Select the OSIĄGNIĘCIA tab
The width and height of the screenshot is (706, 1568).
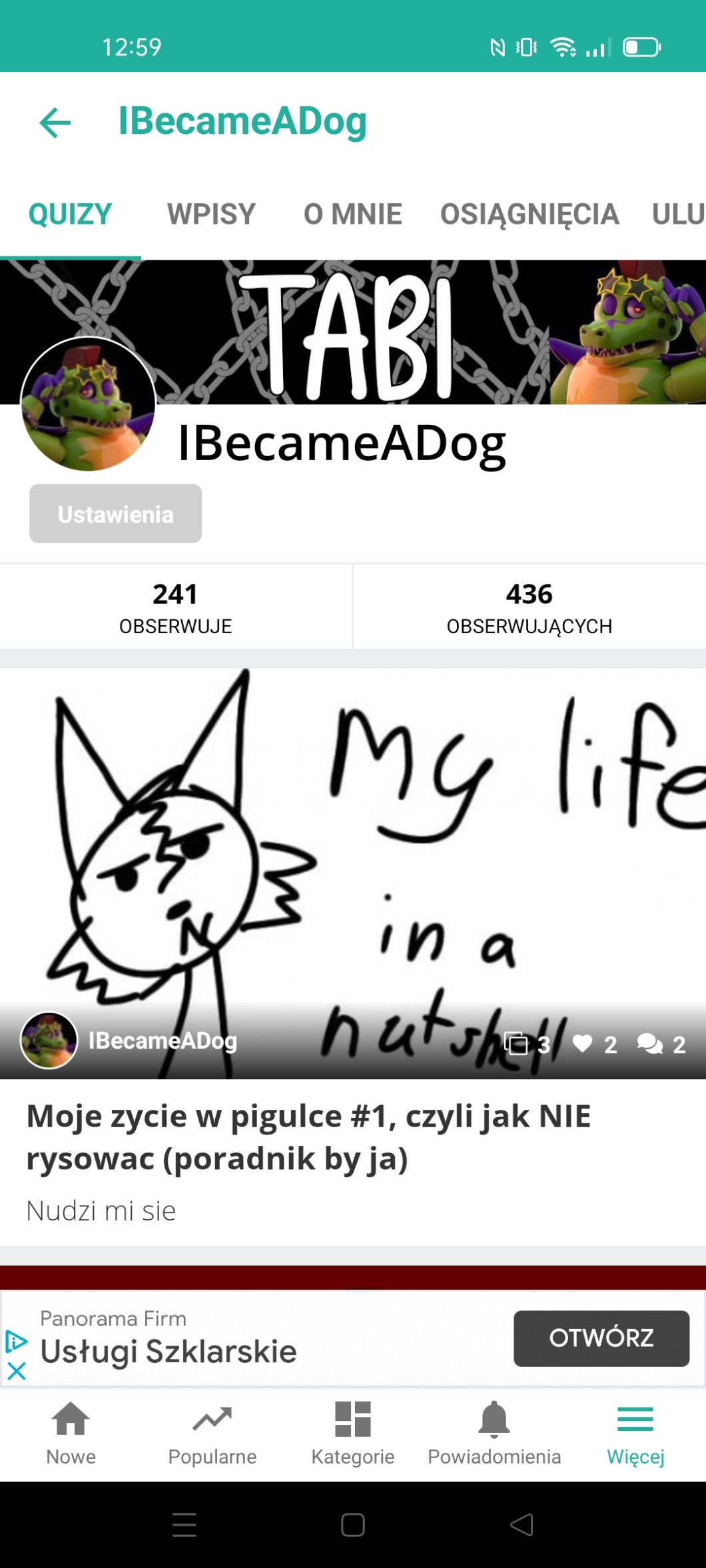click(529, 214)
